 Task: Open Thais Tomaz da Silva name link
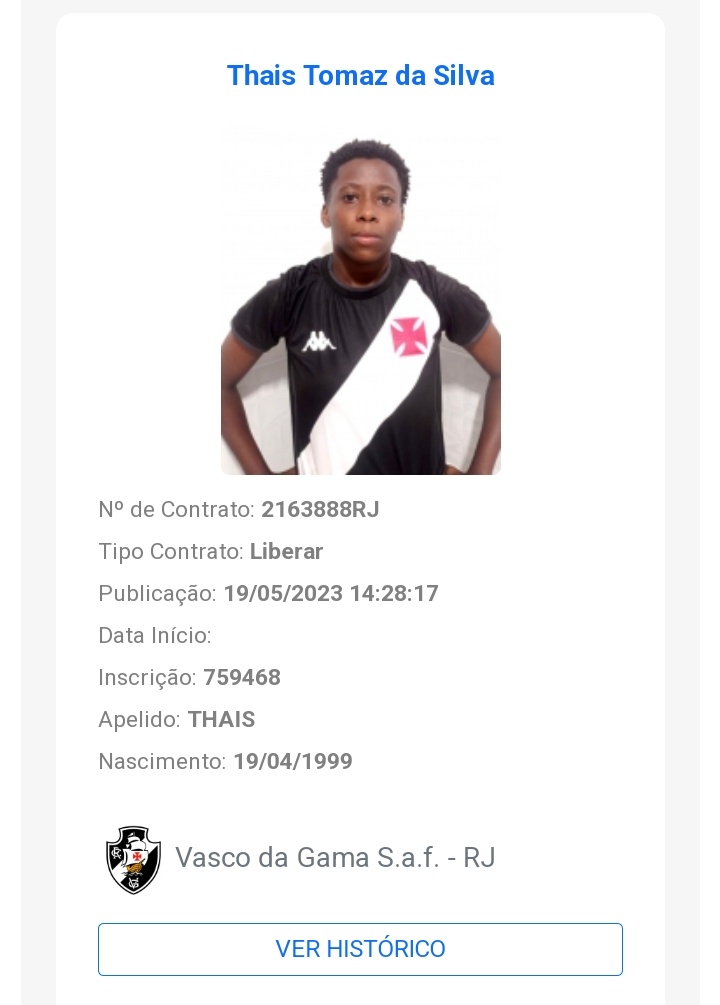point(360,76)
